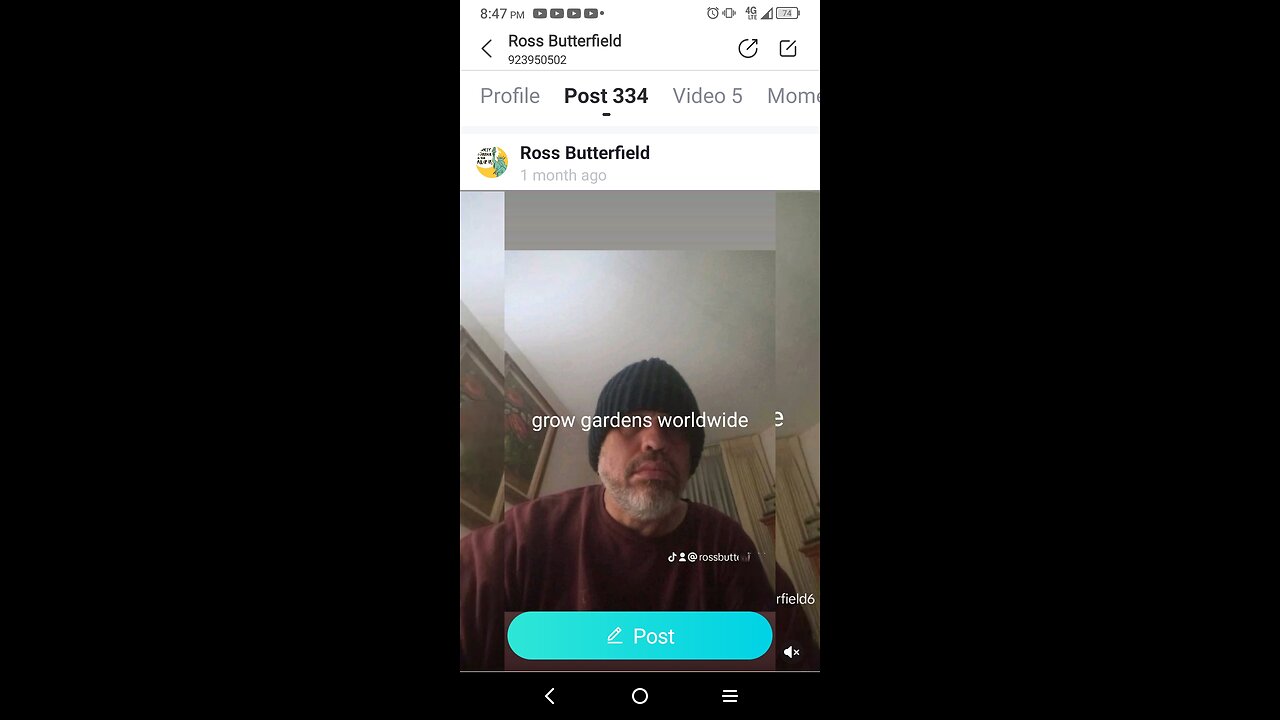1280x720 pixels.
Task: Switch to the Profile tab
Action: point(510,96)
